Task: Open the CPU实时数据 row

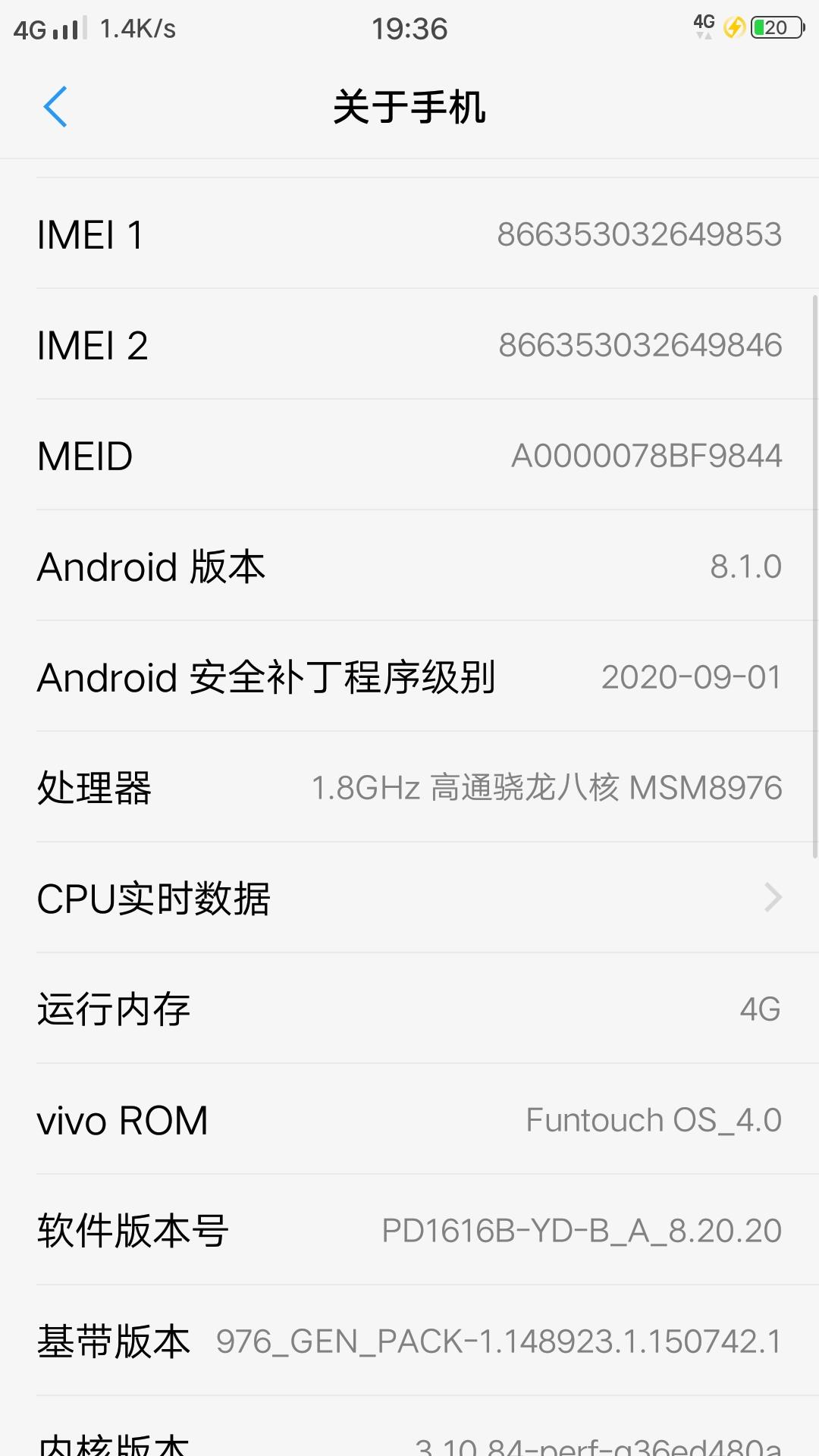Action: coord(409,898)
